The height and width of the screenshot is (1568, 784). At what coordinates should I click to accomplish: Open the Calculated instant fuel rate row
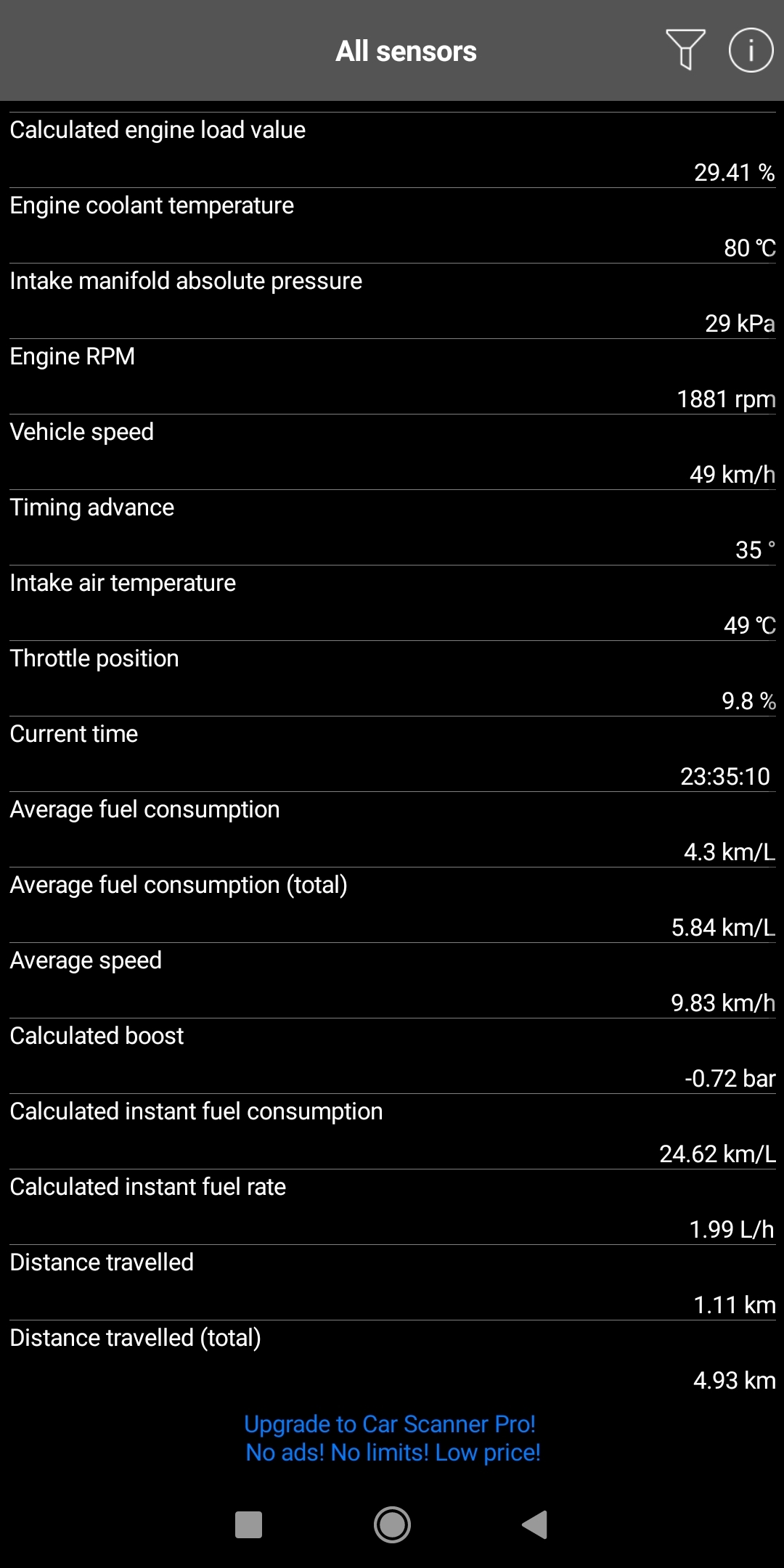click(392, 1207)
